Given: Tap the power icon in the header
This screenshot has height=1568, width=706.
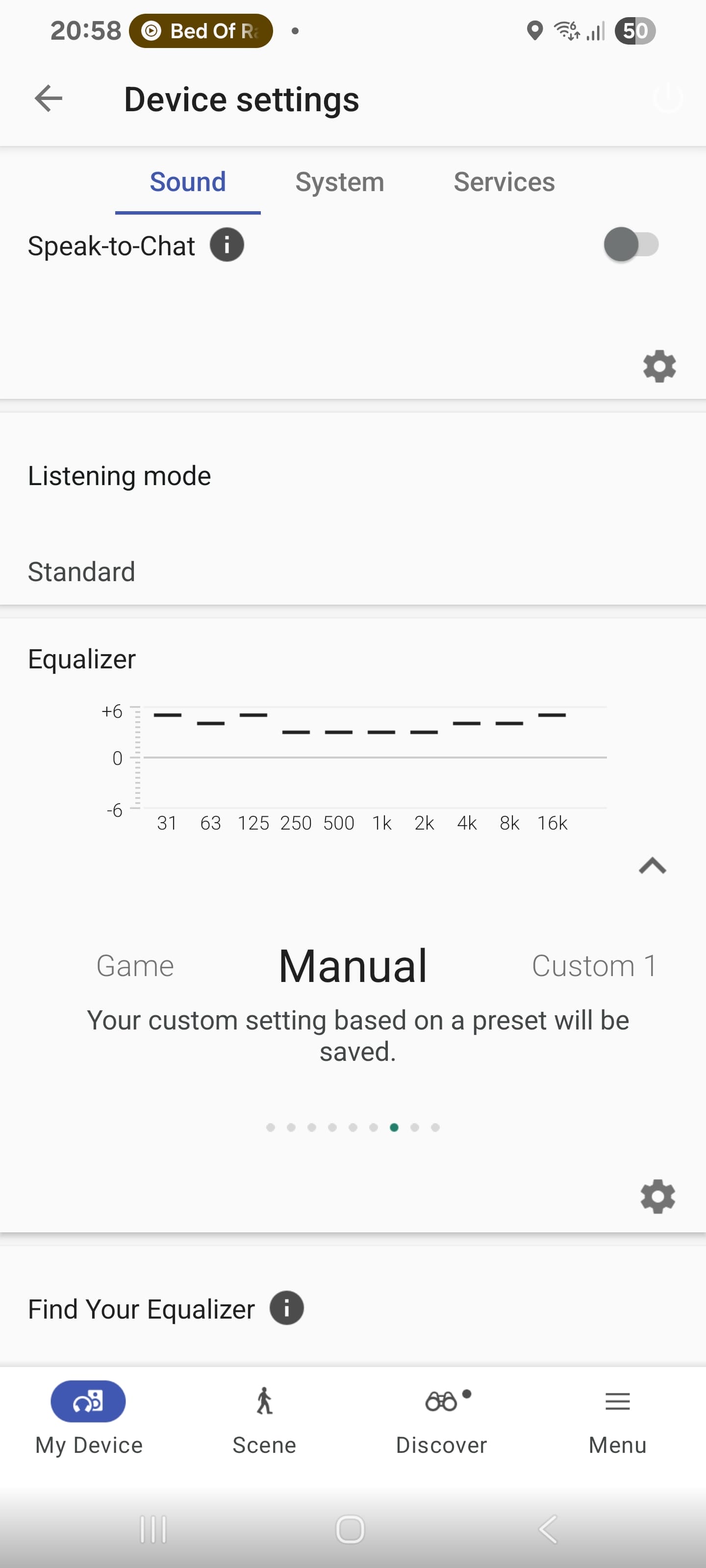Looking at the screenshot, I should [668, 98].
